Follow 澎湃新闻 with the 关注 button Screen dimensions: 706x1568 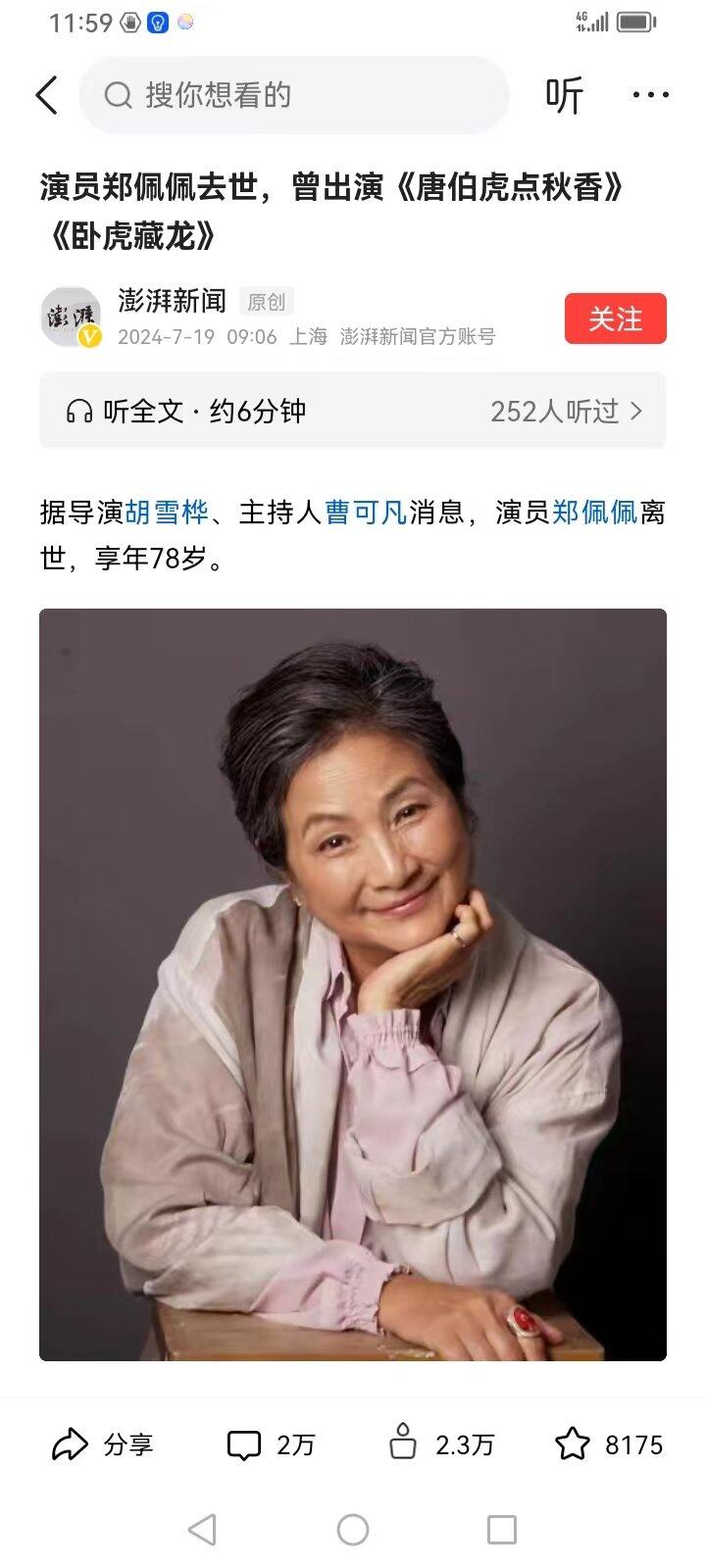615,318
